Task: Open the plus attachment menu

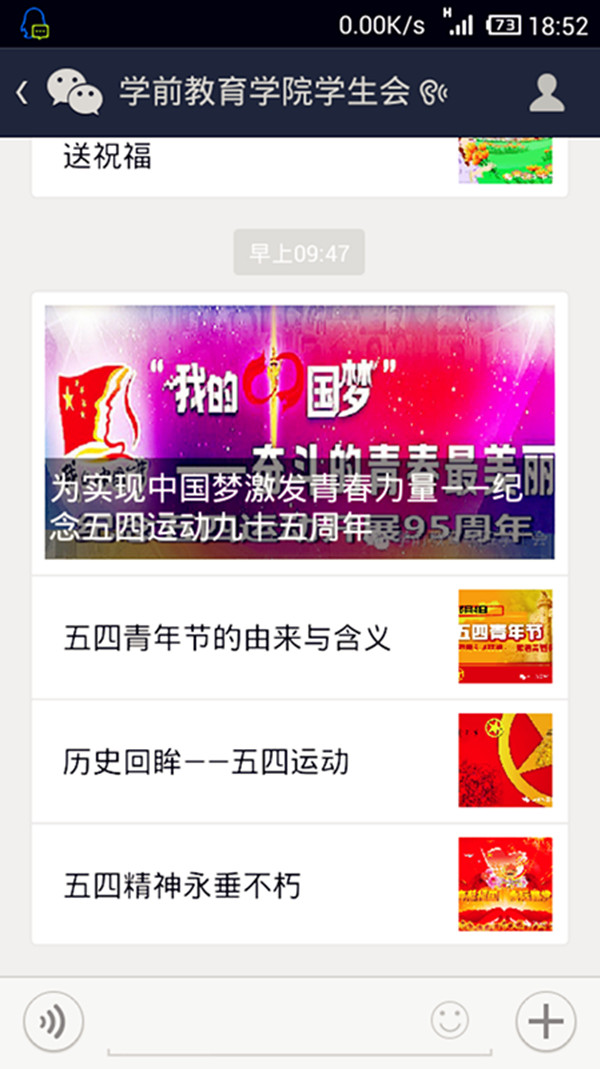Action: click(x=546, y=1021)
